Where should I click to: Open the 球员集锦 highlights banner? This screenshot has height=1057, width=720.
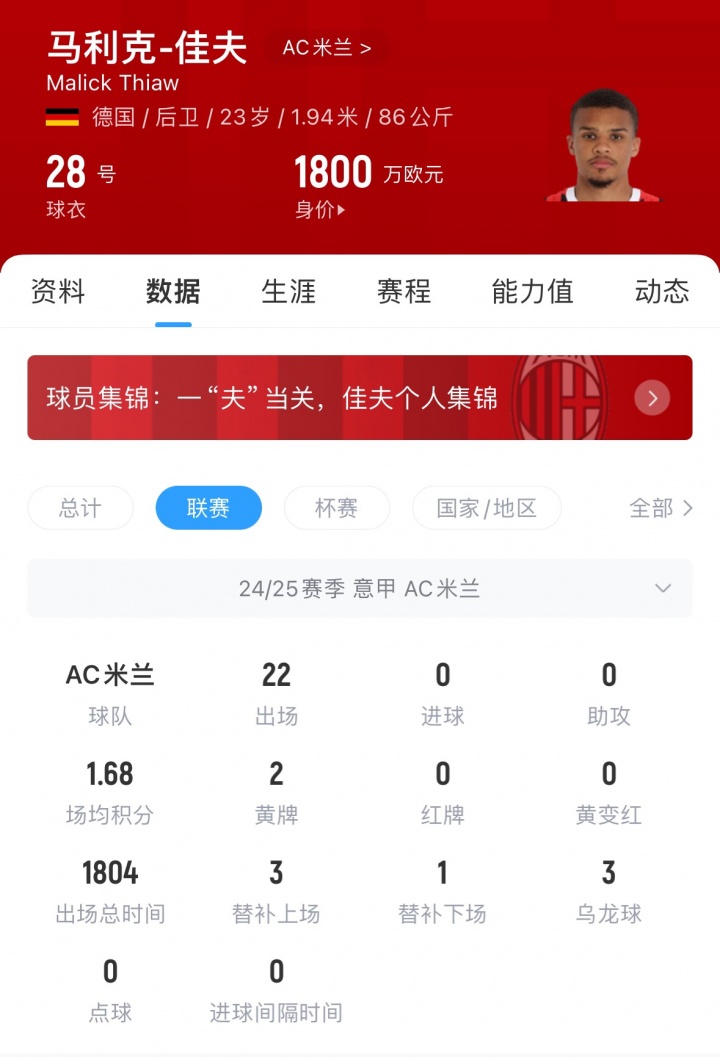(x=360, y=398)
